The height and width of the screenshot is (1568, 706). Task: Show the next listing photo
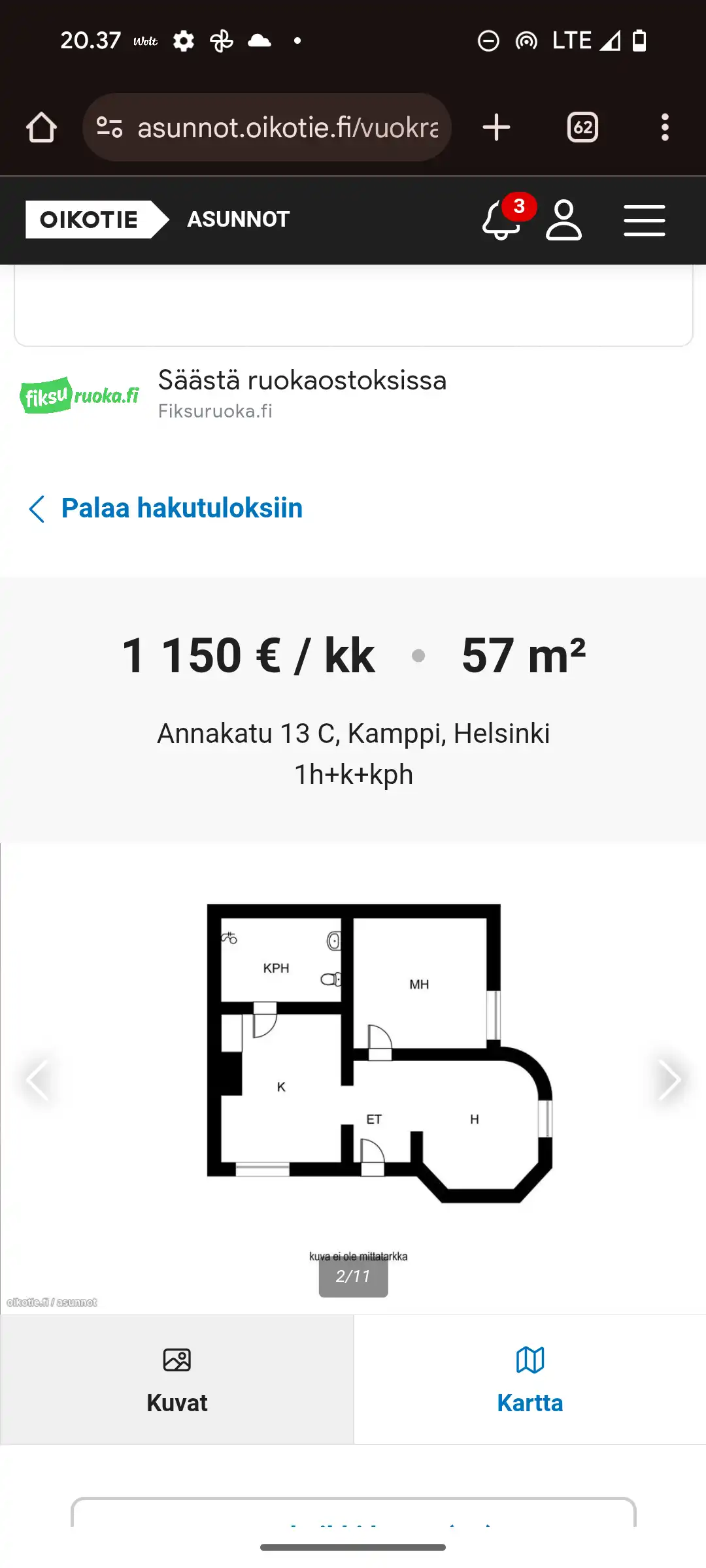[x=668, y=1080]
